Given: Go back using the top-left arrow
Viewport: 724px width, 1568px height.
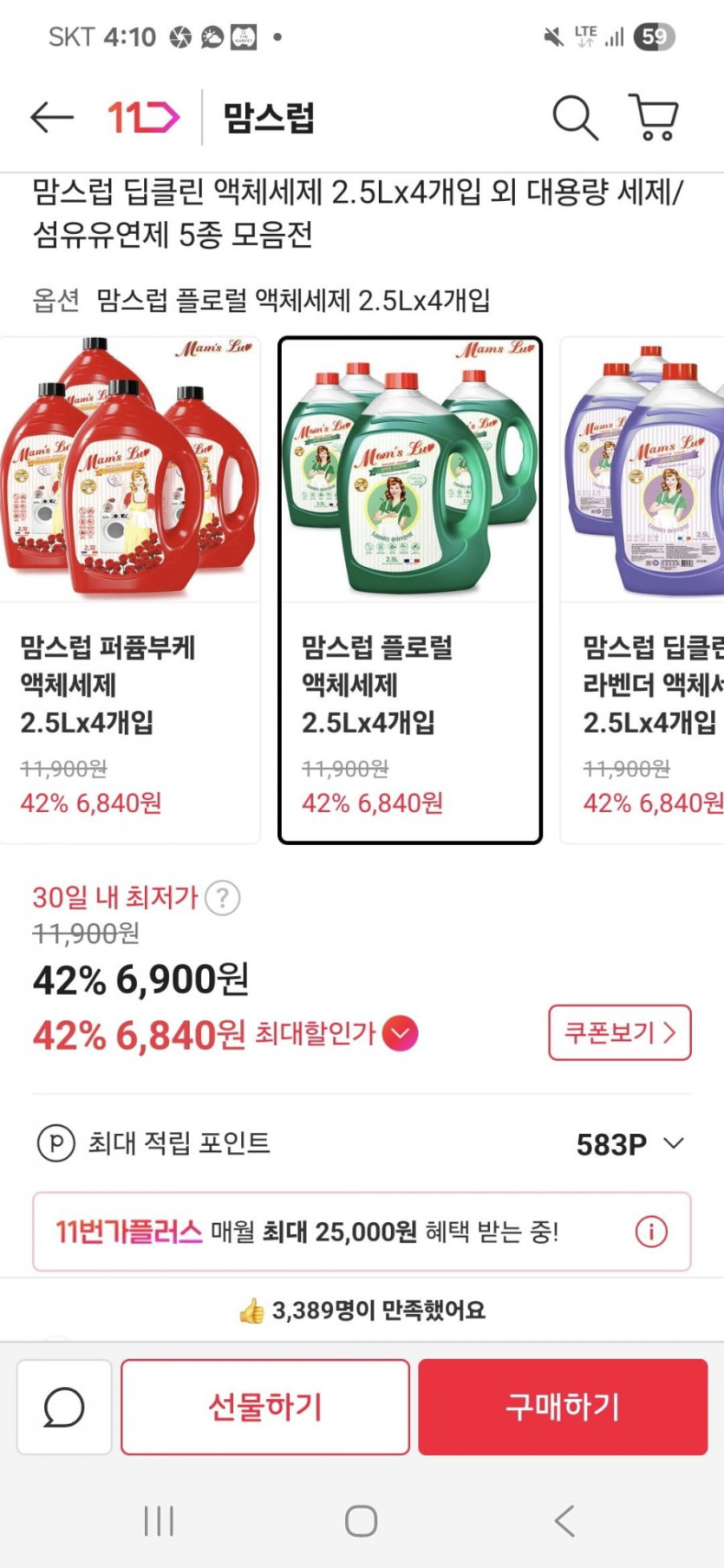Looking at the screenshot, I should 52,117.
